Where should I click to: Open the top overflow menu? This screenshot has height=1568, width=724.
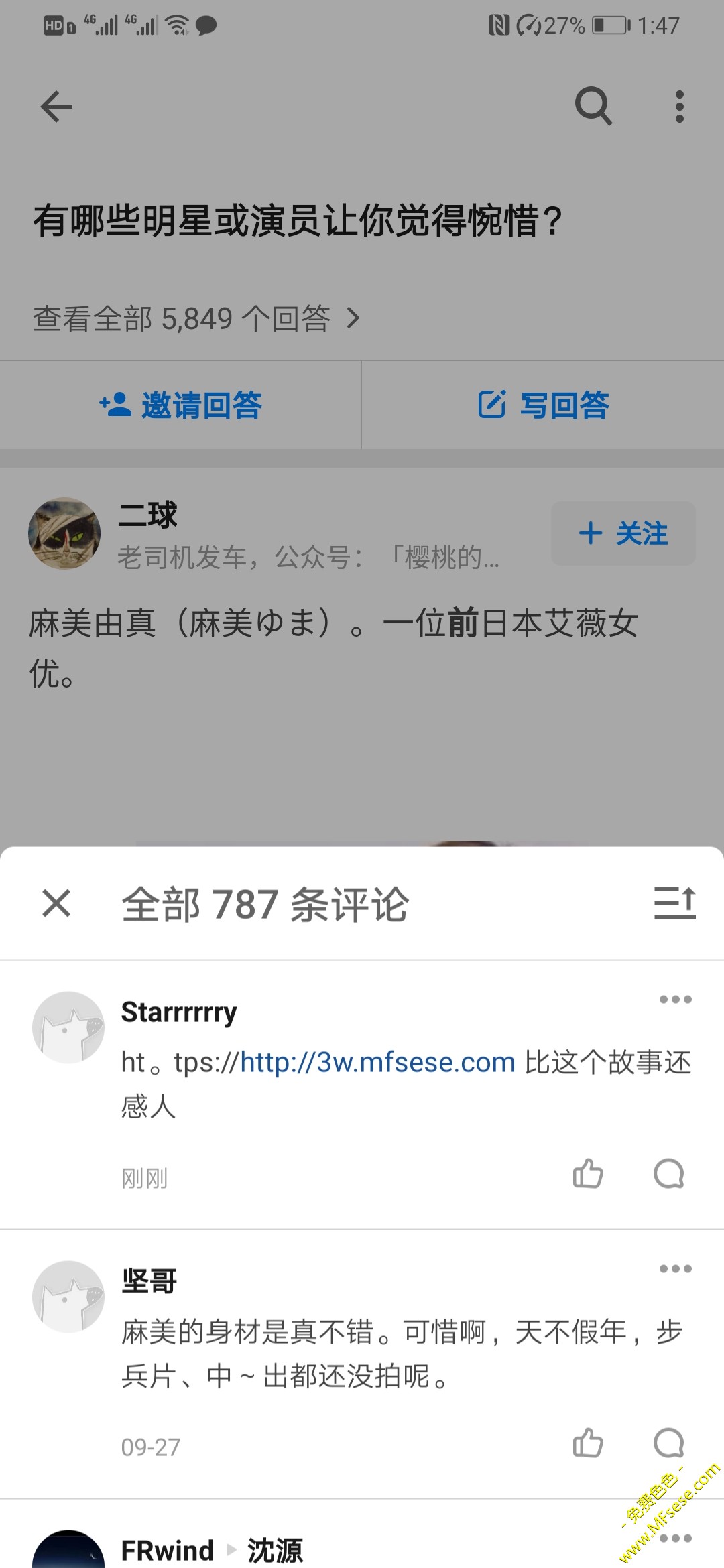coord(680,107)
